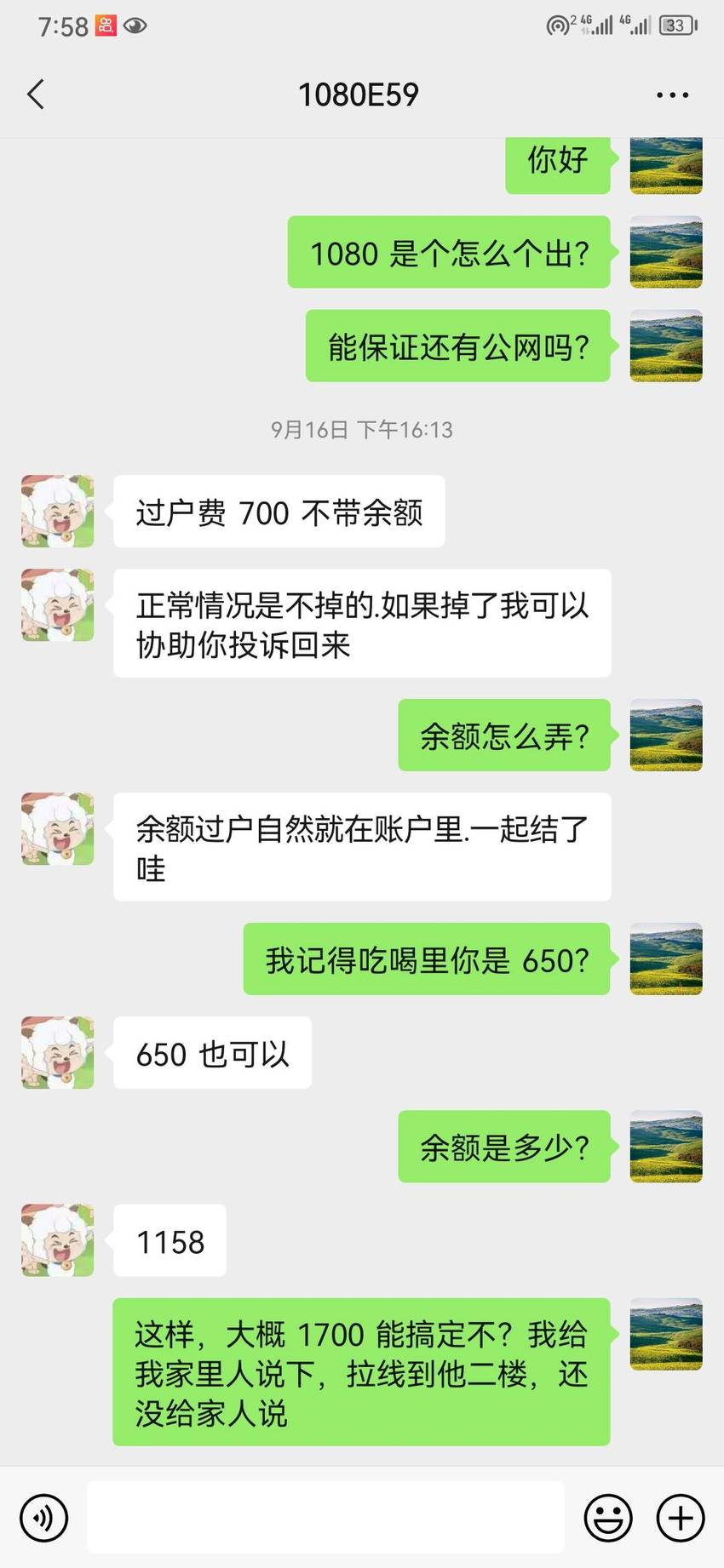This screenshot has width=724, height=1568.
Task: Switch to voice message input
Action: (43, 1517)
